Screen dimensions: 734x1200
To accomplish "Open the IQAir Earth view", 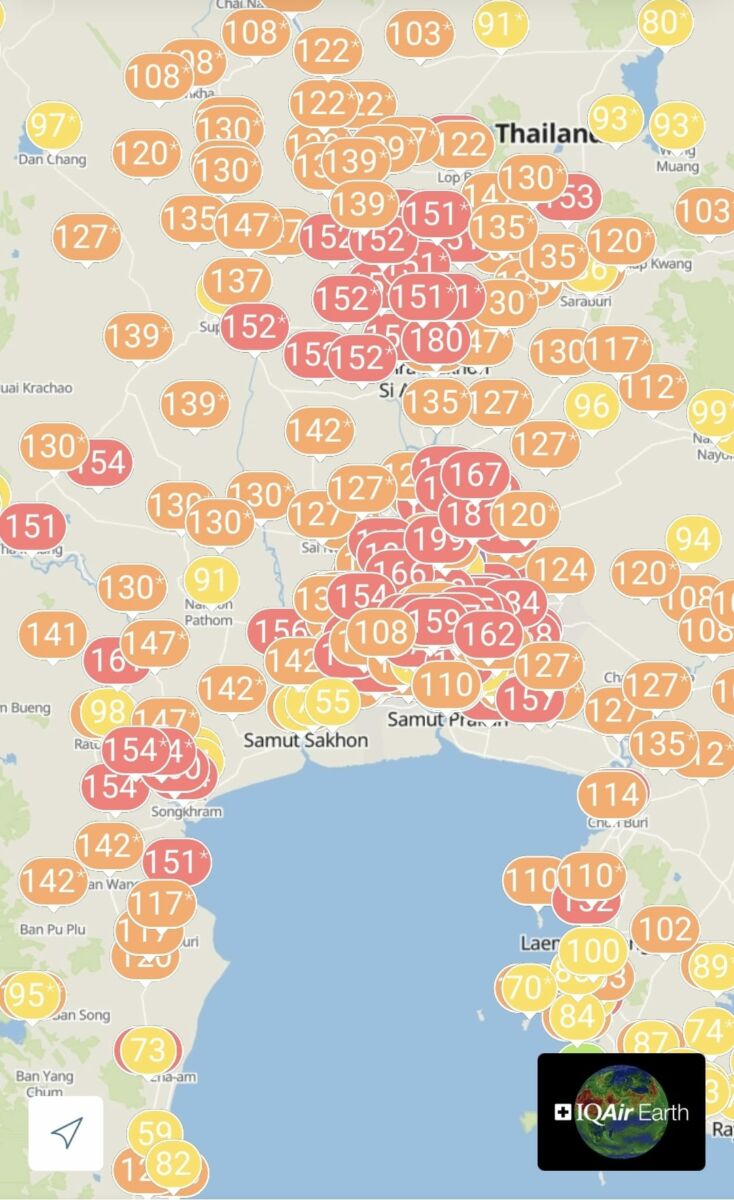I will tap(621, 1111).
